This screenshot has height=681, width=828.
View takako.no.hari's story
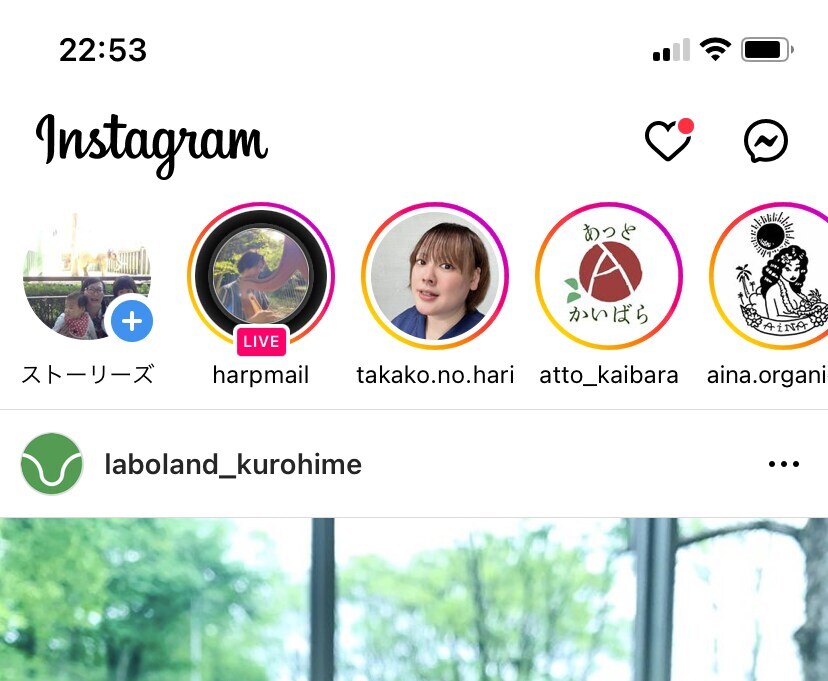click(435, 277)
